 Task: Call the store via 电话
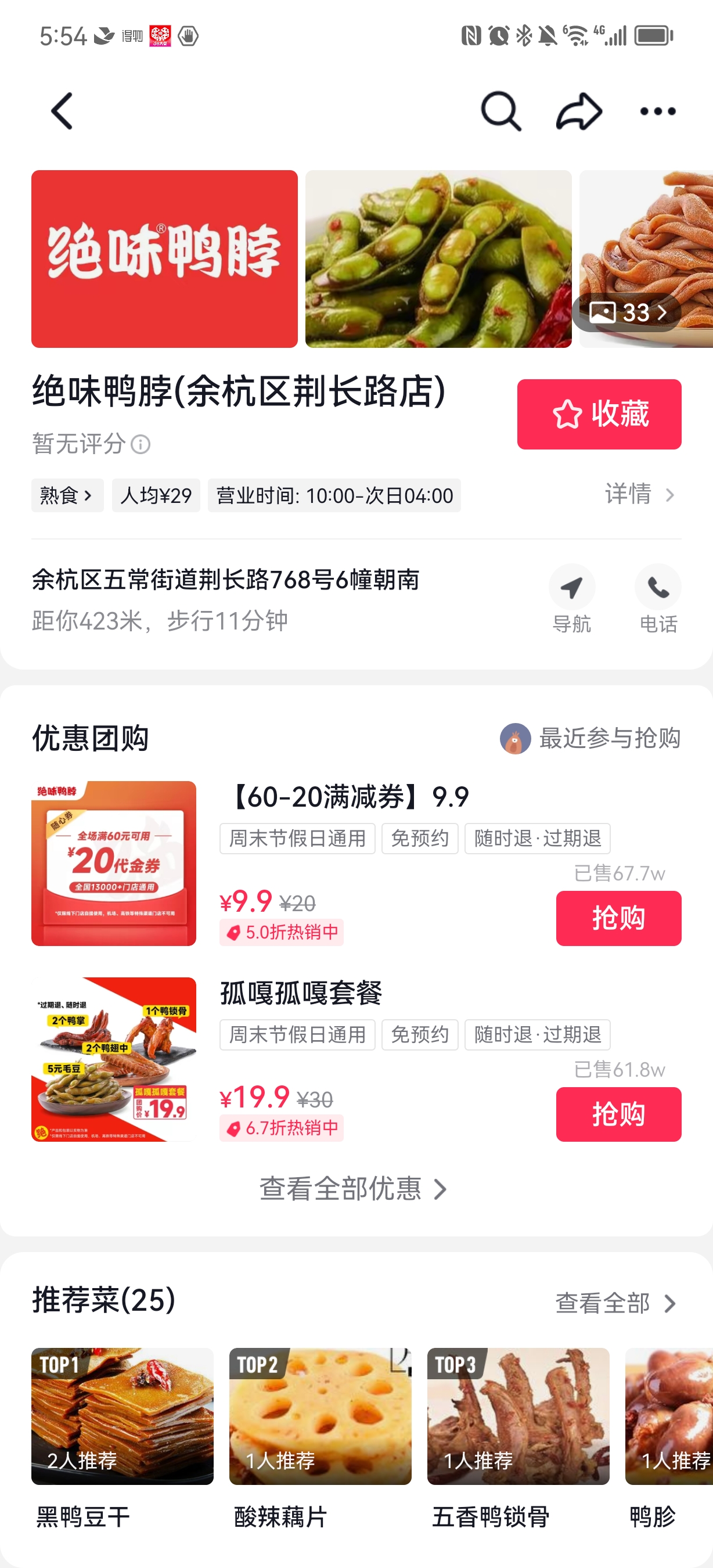click(x=658, y=598)
